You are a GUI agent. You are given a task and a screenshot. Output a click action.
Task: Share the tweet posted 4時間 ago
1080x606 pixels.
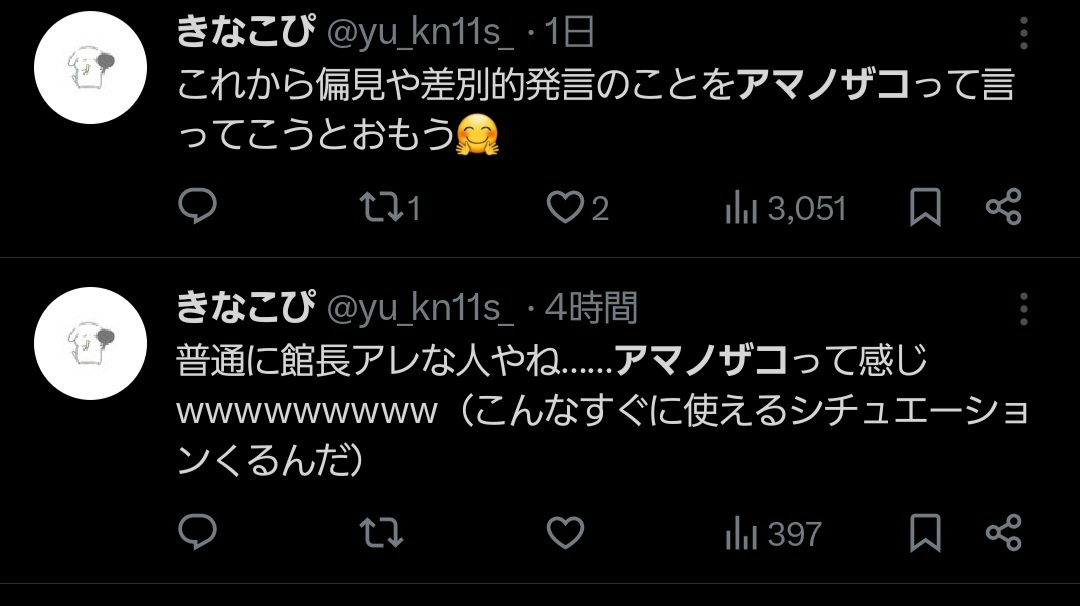click(1003, 533)
